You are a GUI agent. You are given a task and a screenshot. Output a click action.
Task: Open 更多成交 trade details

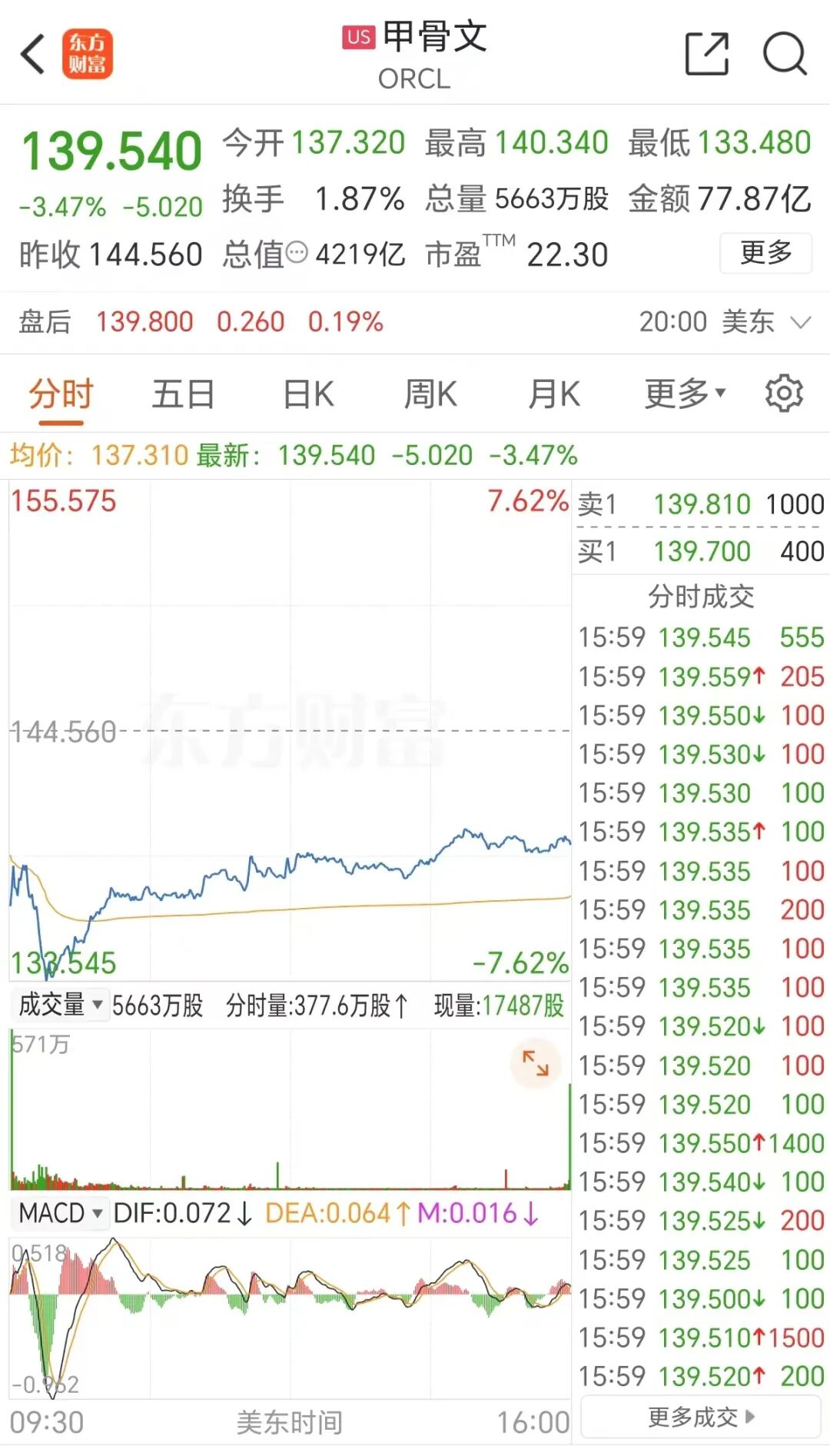pyautogui.click(x=701, y=1417)
